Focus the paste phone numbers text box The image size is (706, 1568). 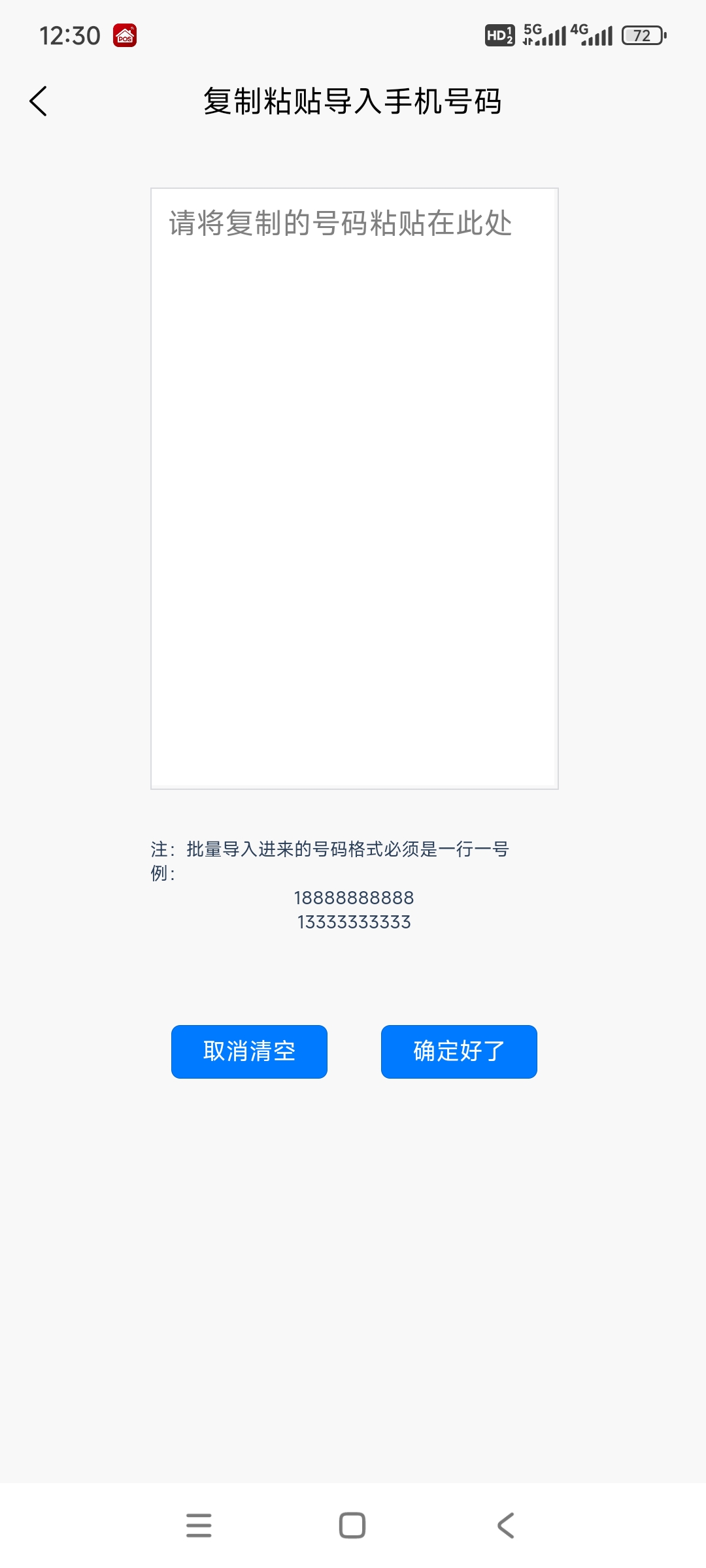click(354, 489)
